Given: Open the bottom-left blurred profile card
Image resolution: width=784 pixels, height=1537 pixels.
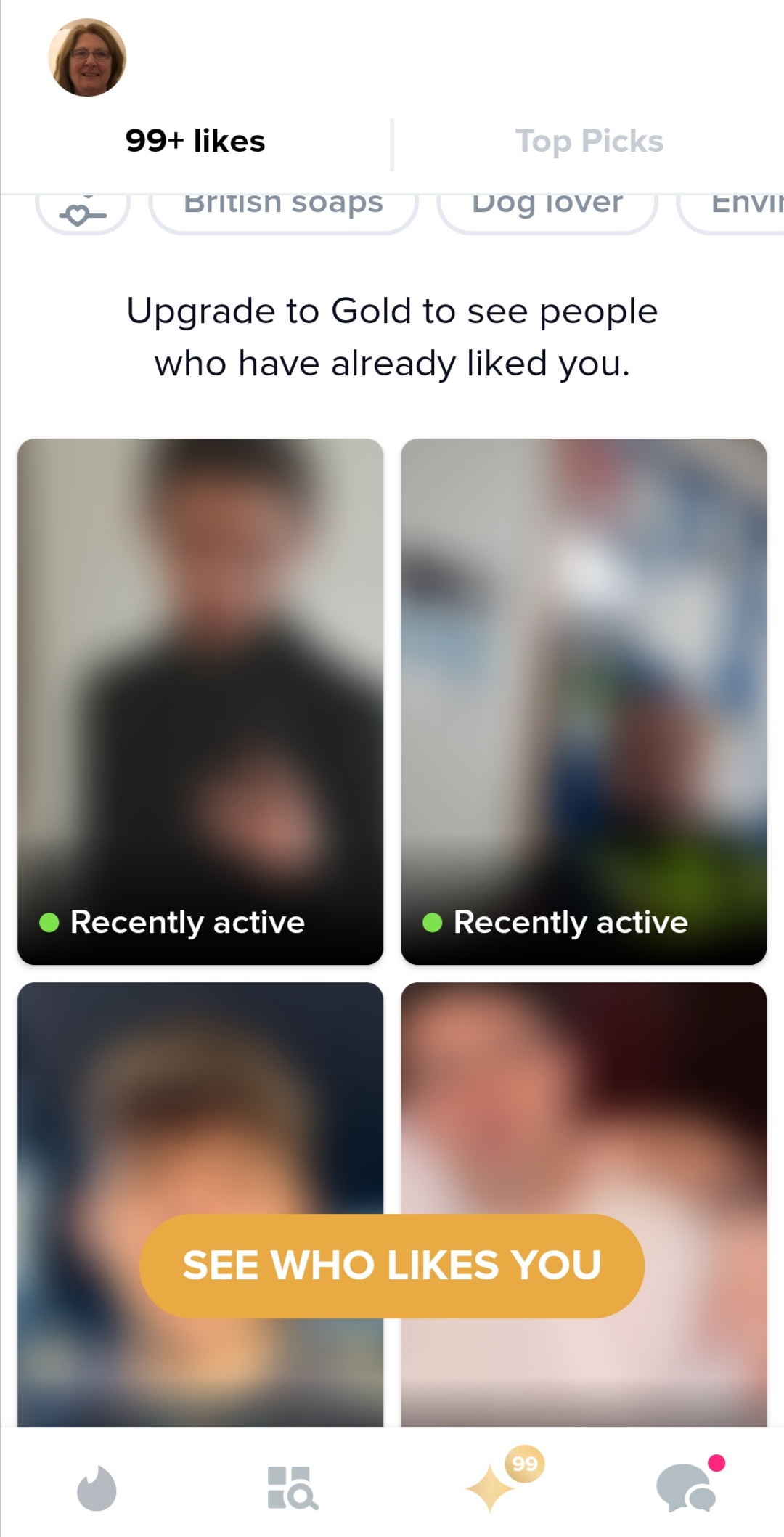Looking at the screenshot, I should [x=200, y=1089].
